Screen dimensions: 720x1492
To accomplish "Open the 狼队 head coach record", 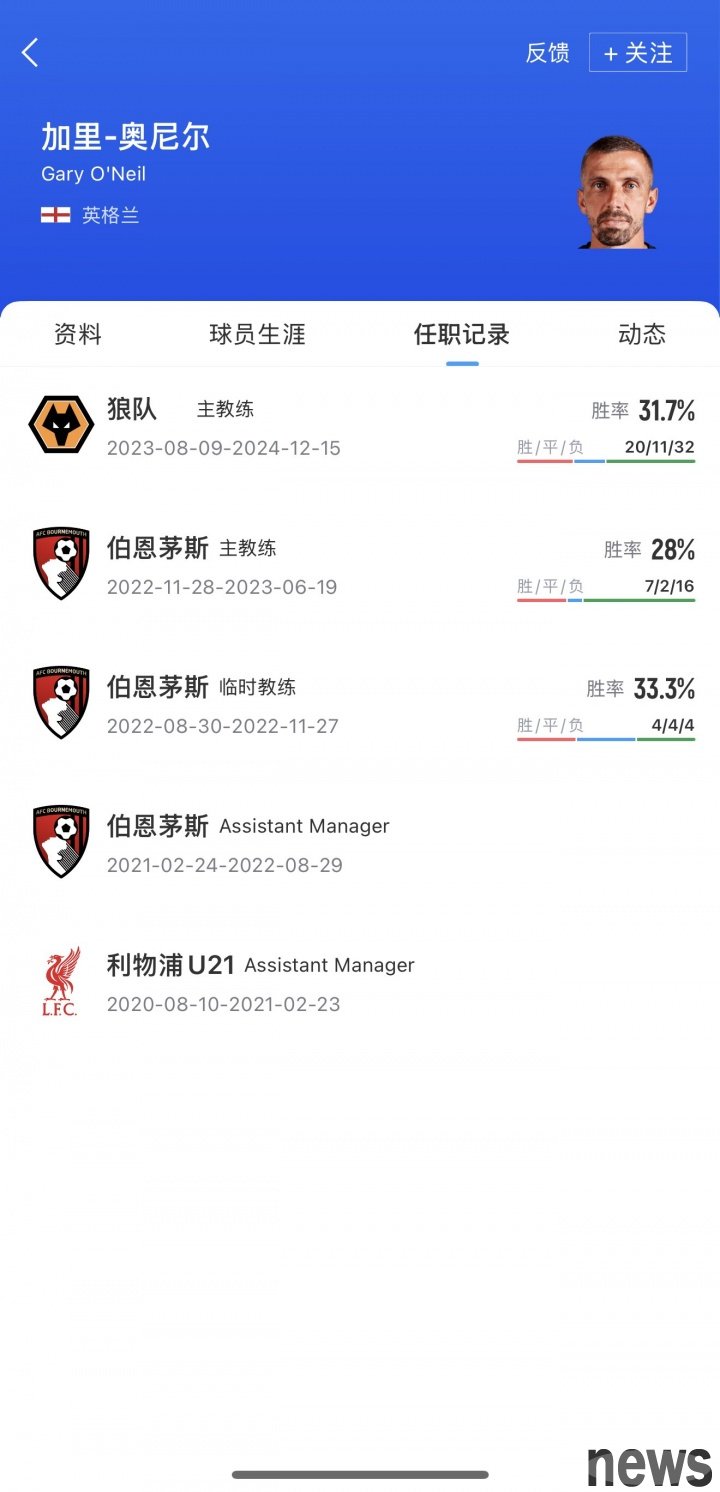I will (x=360, y=427).
